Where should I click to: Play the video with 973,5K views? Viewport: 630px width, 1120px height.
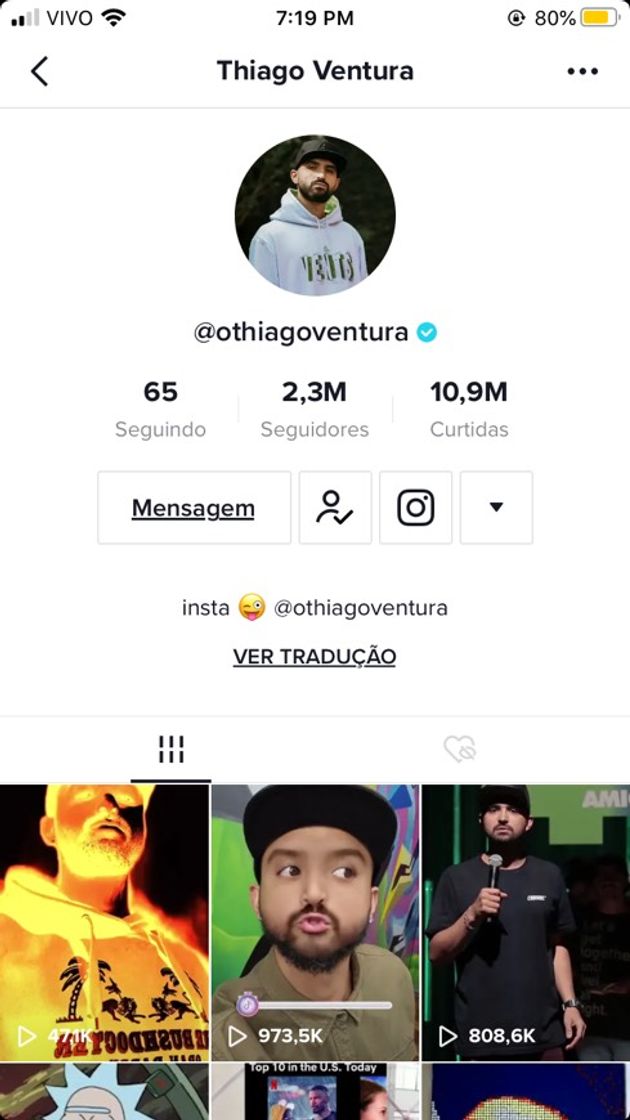click(x=315, y=920)
